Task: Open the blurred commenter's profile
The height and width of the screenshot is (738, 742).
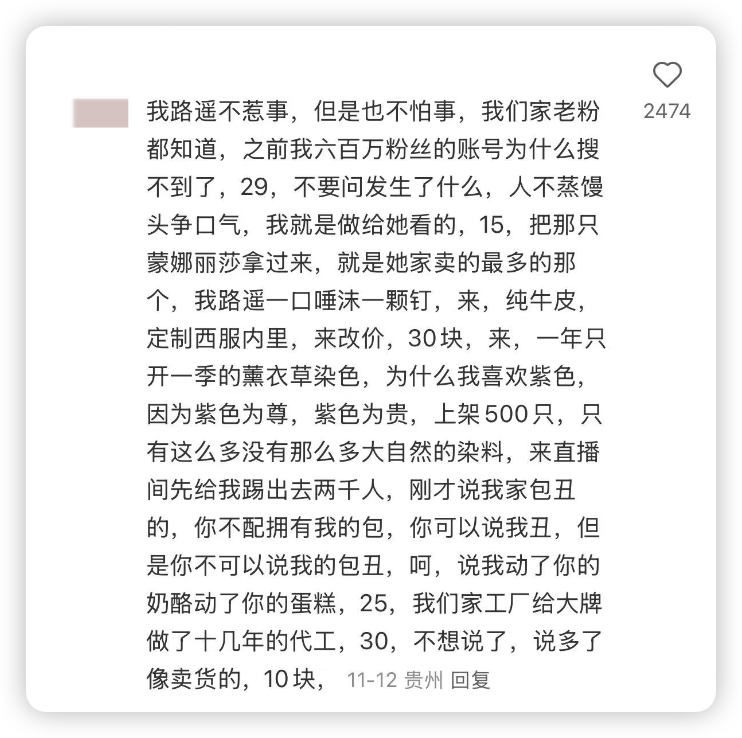Action: point(101,112)
